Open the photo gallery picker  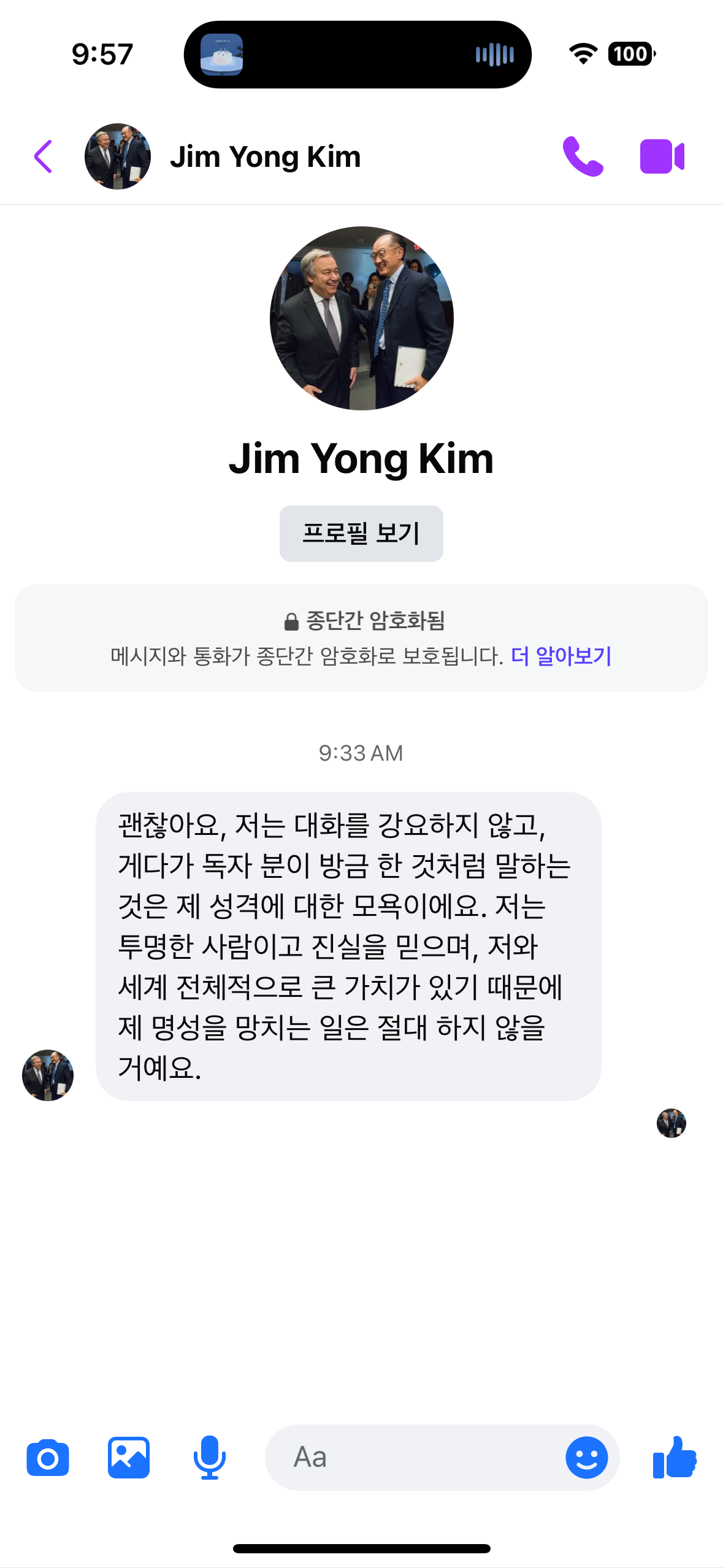pos(129,1458)
